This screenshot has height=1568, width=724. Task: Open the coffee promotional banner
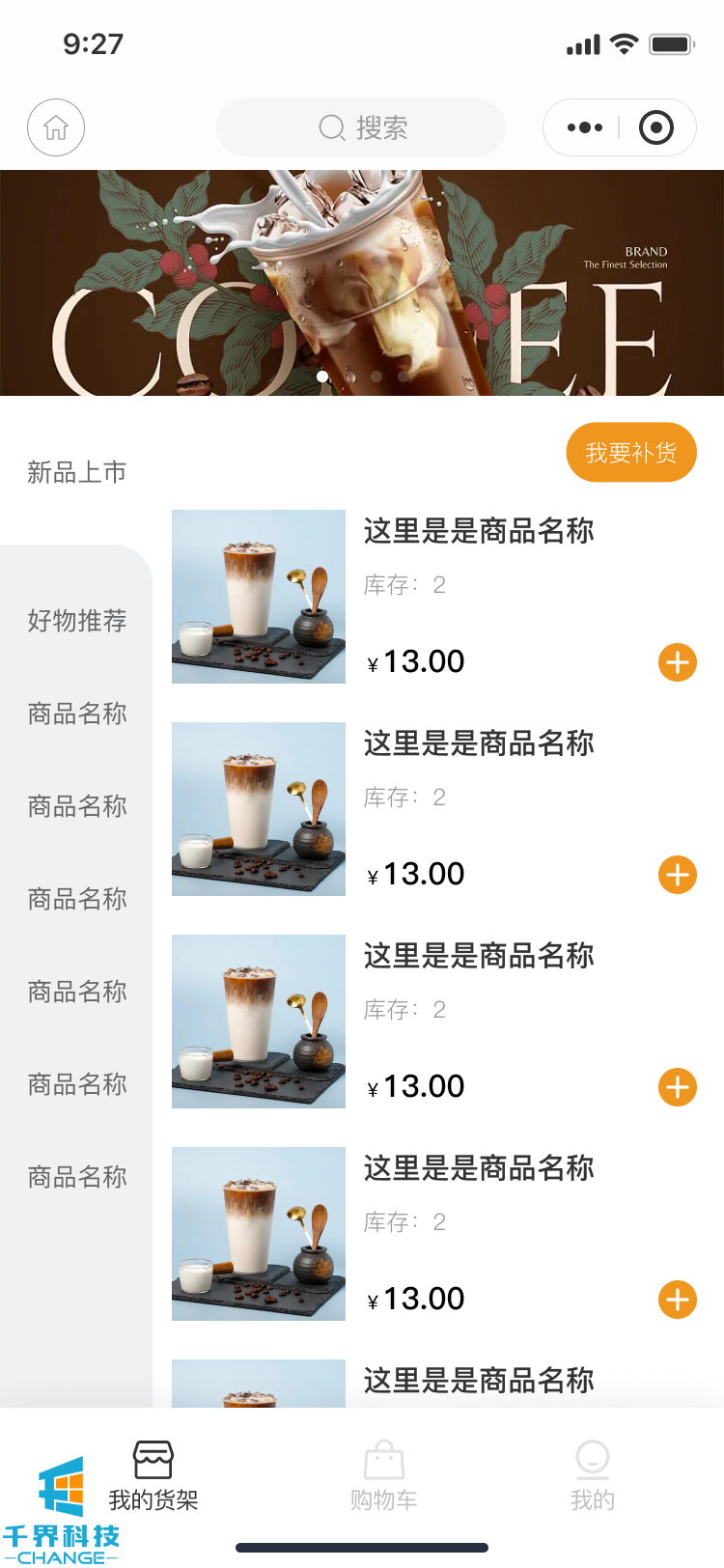pos(362,283)
